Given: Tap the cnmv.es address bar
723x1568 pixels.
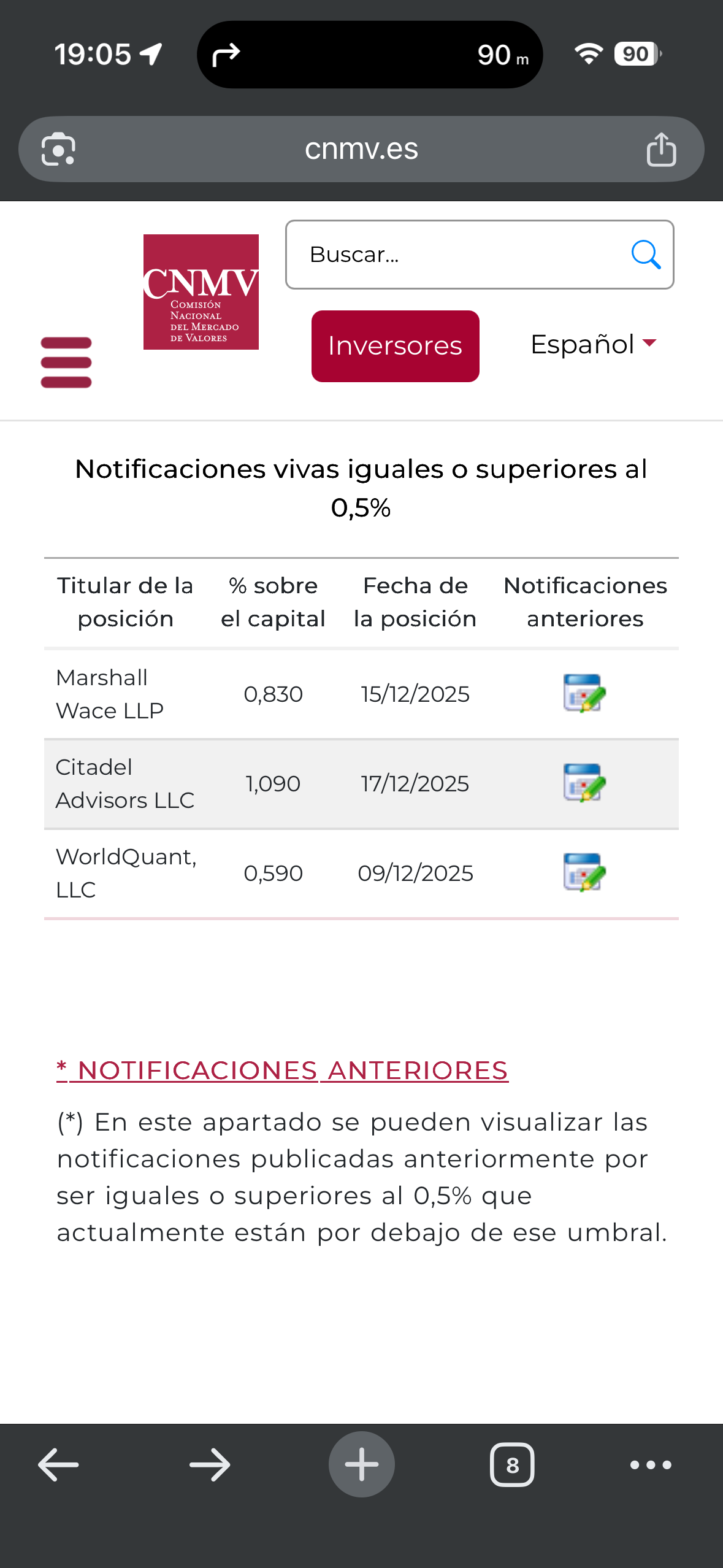Looking at the screenshot, I should coord(361,149).
